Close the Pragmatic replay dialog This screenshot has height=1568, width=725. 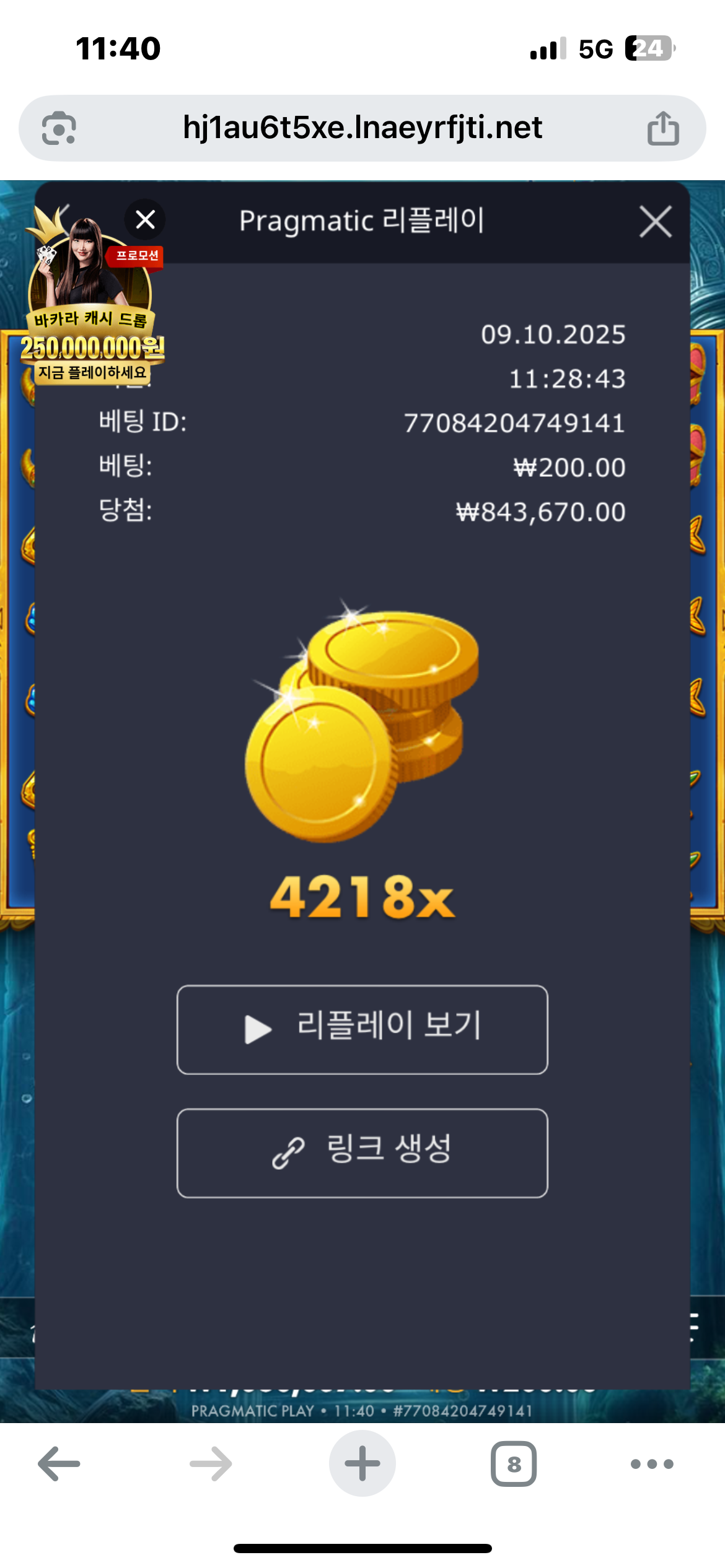tap(655, 222)
